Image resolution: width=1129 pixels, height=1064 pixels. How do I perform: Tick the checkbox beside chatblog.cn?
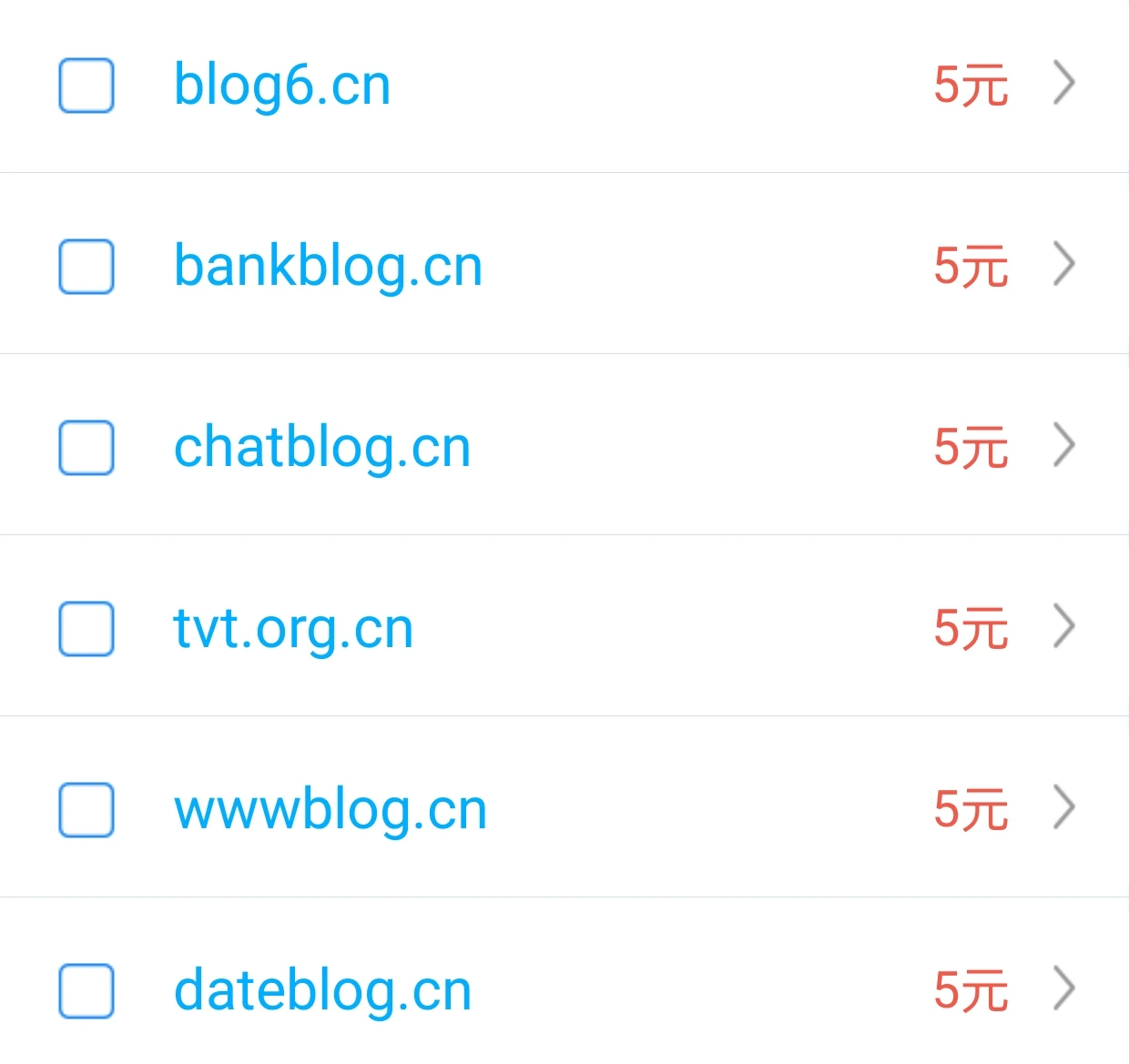(86, 448)
